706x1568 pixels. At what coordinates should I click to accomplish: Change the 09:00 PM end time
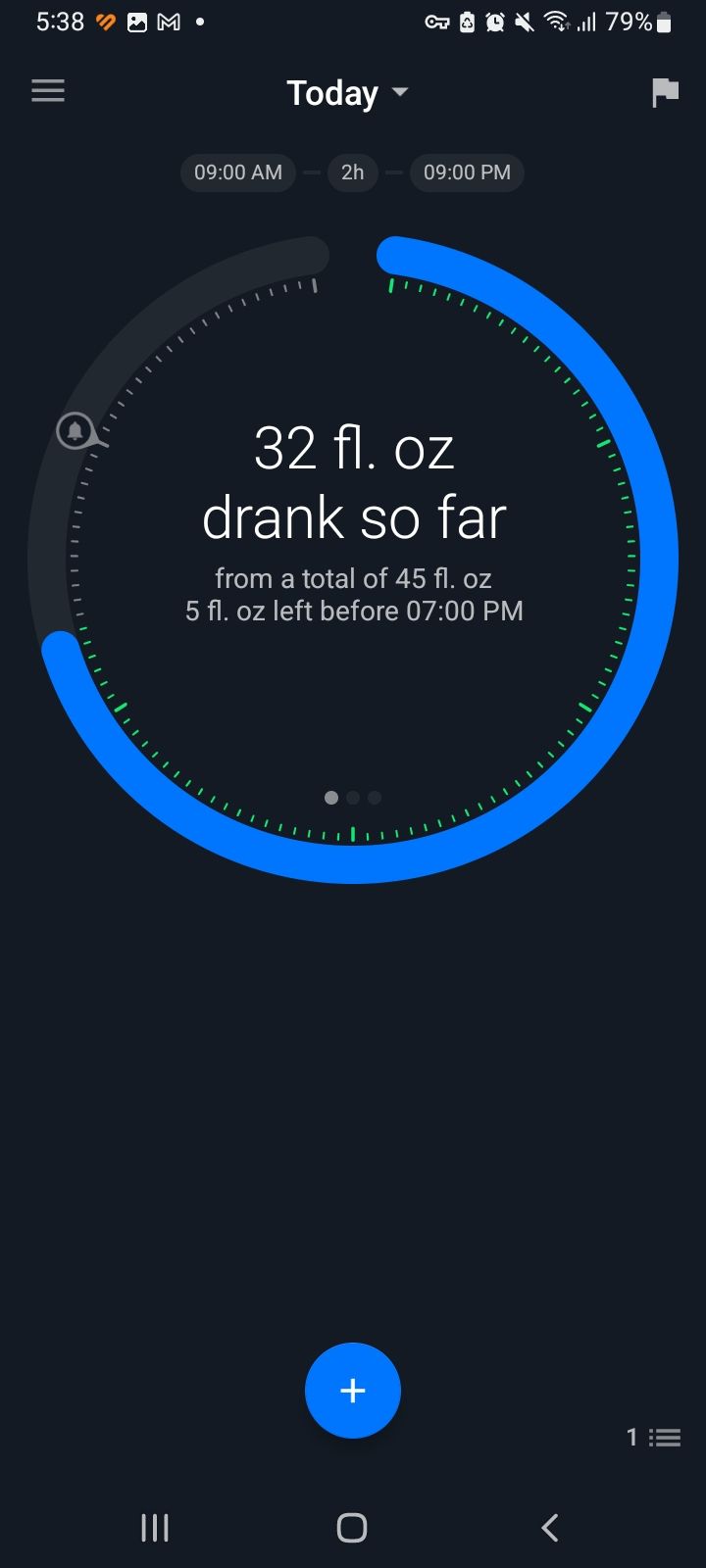467,172
